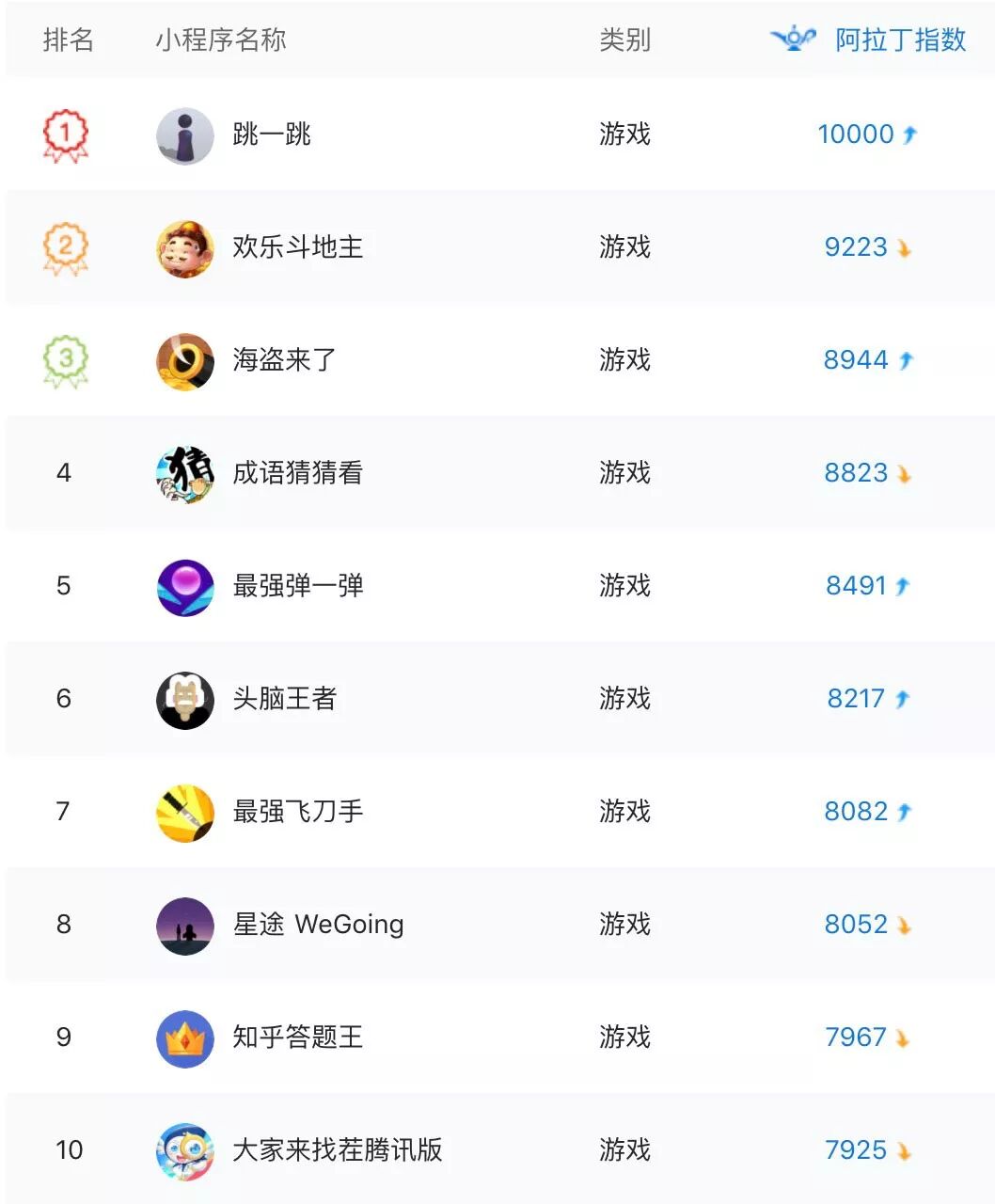
Task: Open 知乎答题王 details
Action: (x=499, y=1038)
